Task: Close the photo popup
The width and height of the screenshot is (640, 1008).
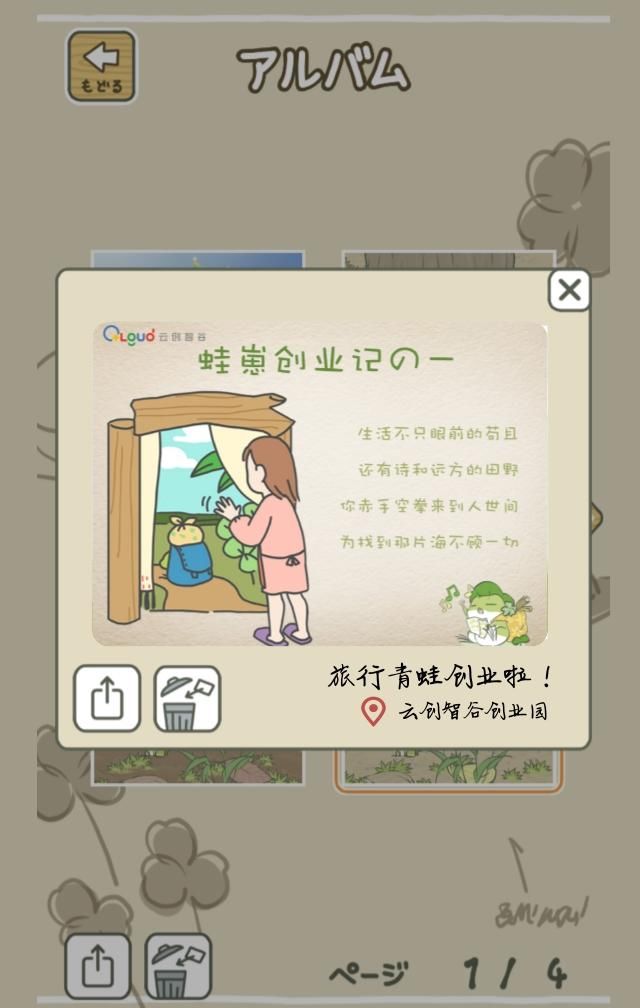Action: [x=569, y=291]
